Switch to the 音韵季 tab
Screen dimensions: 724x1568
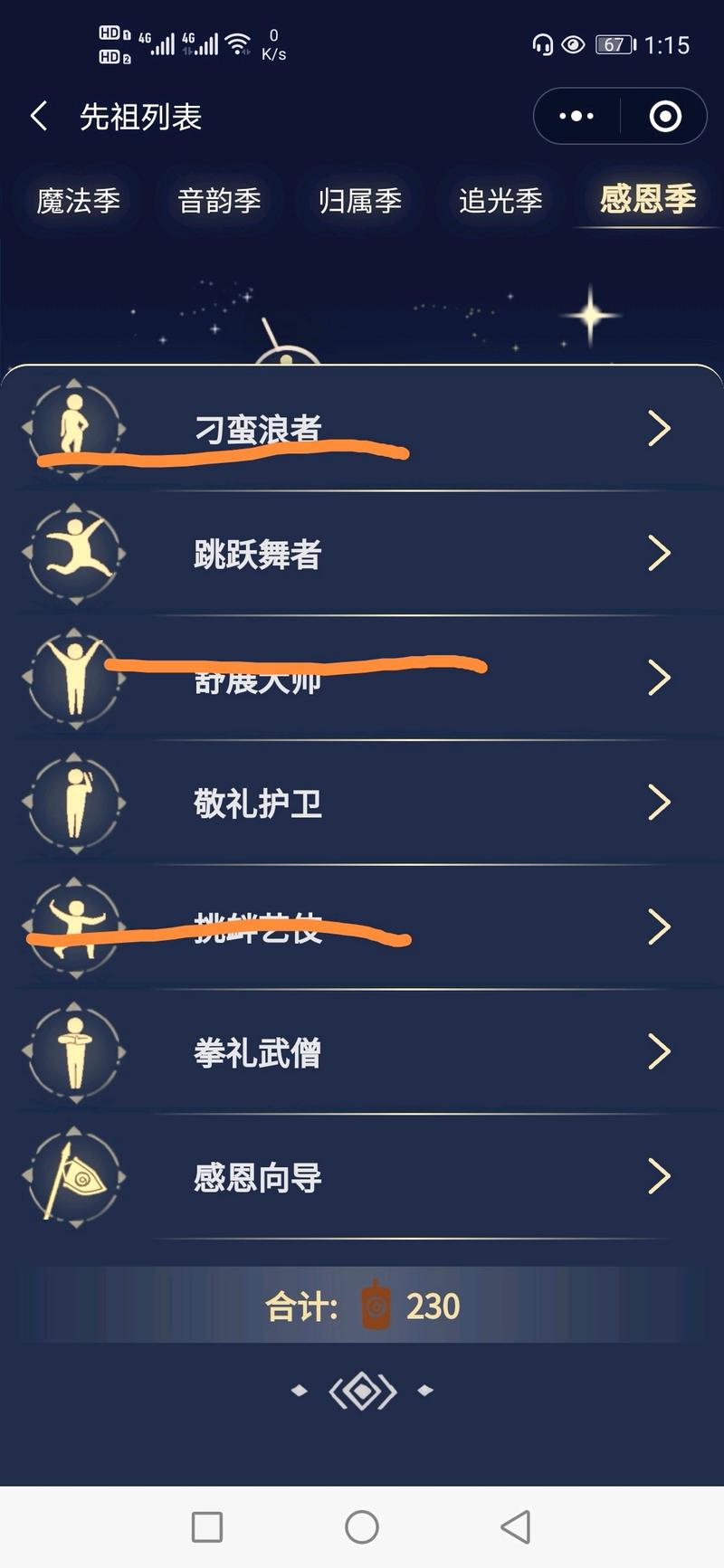click(x=219, y=201)
